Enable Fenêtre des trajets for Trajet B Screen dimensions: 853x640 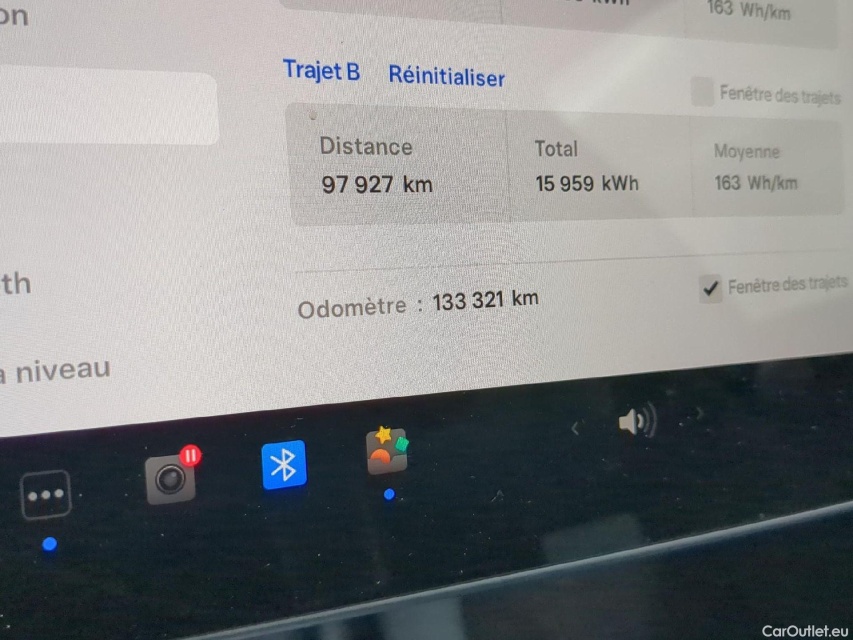click(703, 92)
